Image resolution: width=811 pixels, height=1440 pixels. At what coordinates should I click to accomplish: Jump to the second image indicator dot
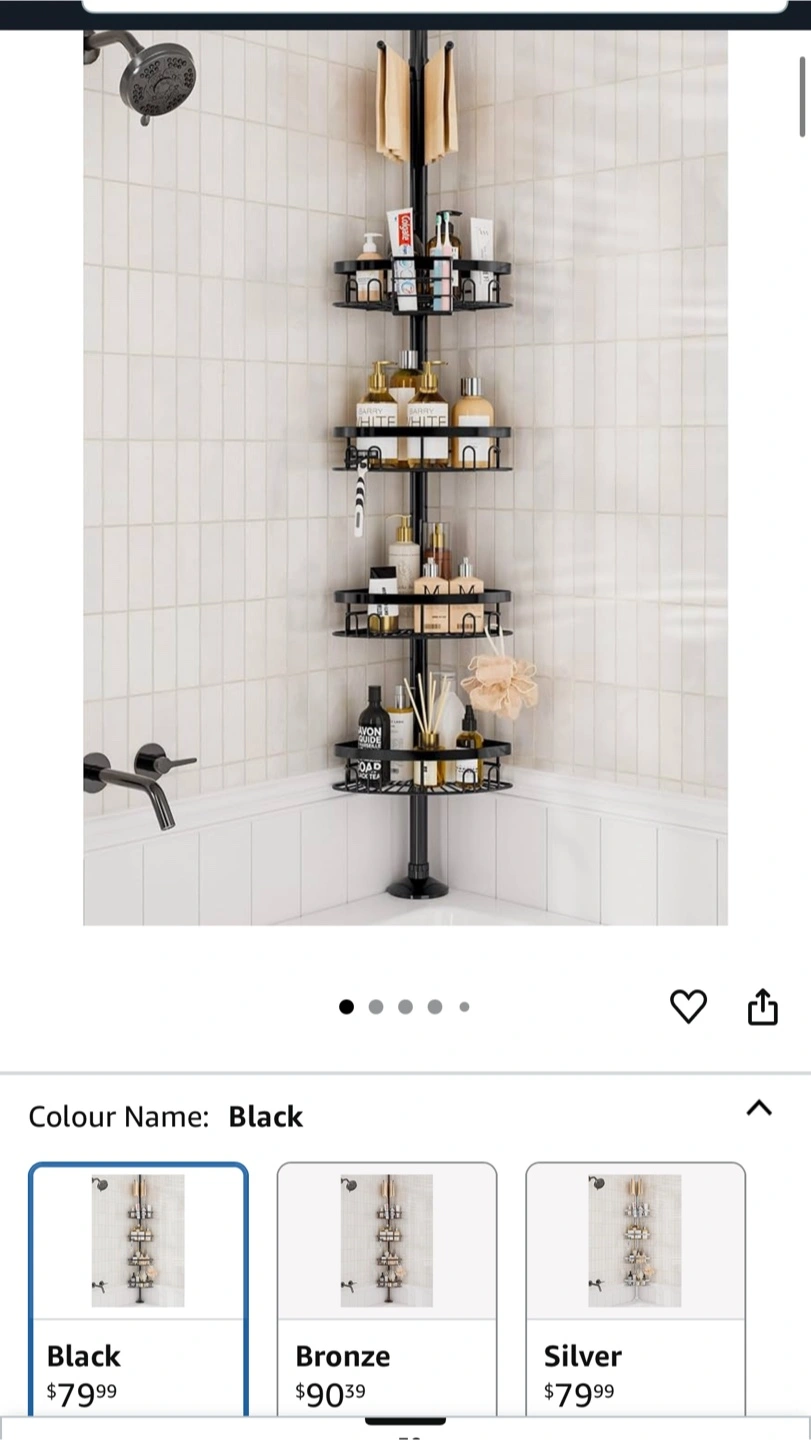tap(376, 1007)
